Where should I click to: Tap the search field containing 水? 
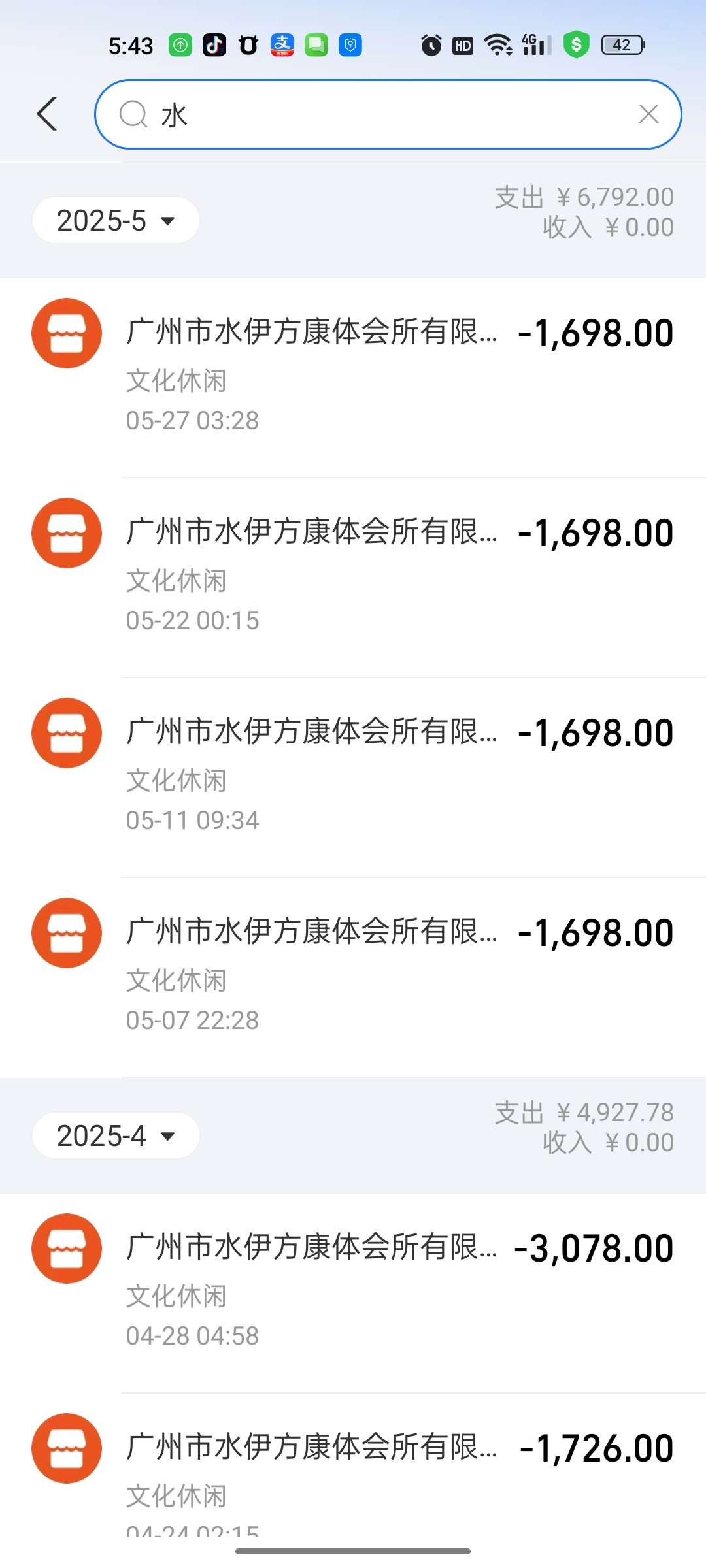point(386,114)
